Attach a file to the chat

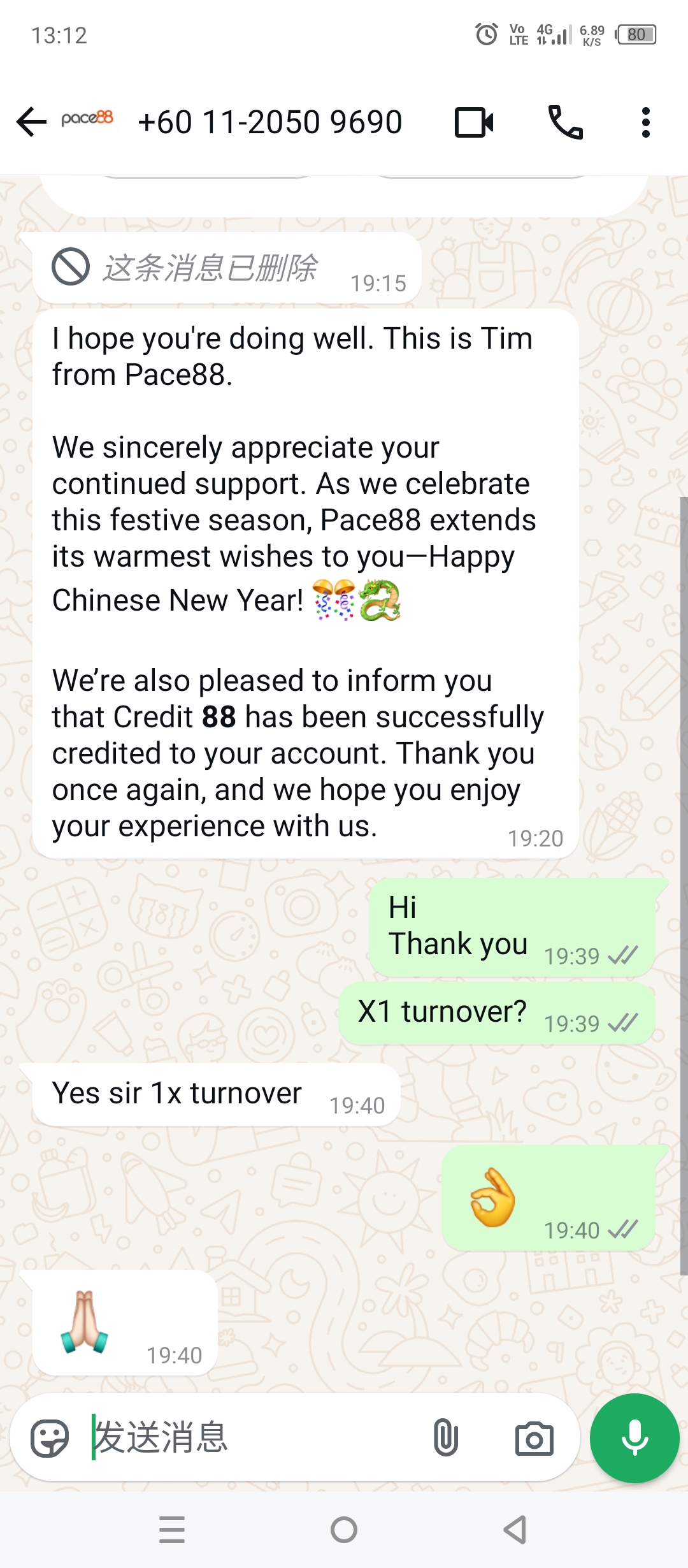pyautogui.click(x=445, y=1439)
